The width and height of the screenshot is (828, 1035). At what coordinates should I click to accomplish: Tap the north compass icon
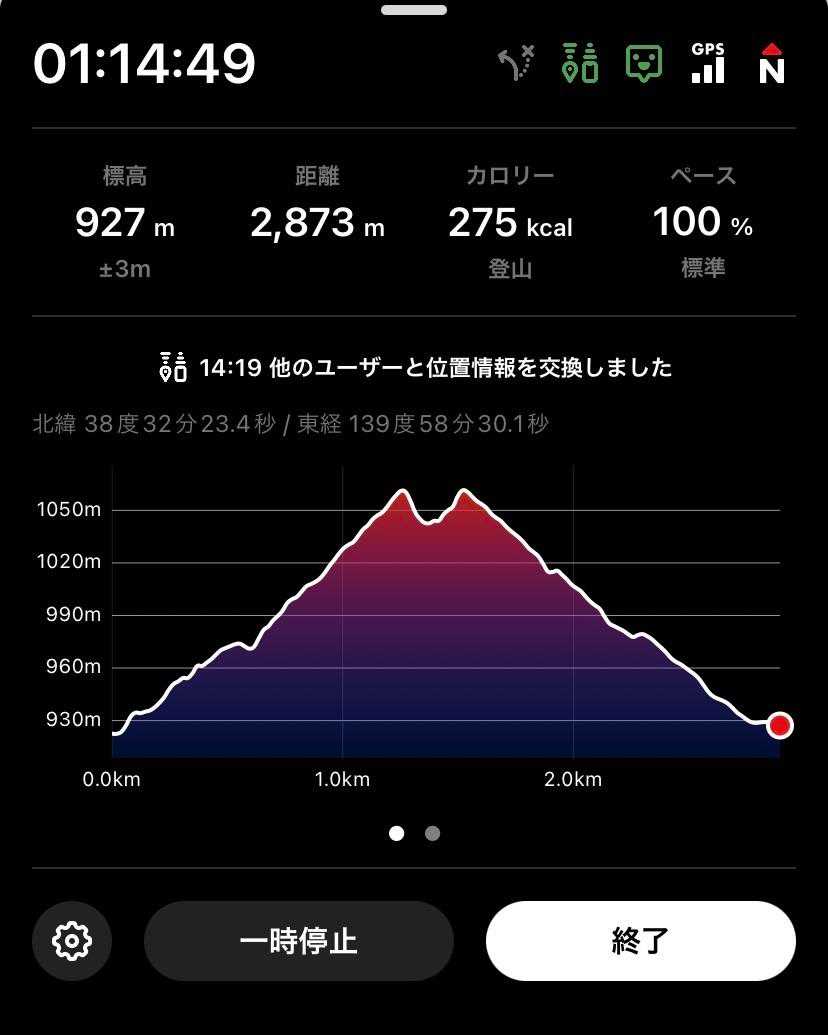pos(771,64)
